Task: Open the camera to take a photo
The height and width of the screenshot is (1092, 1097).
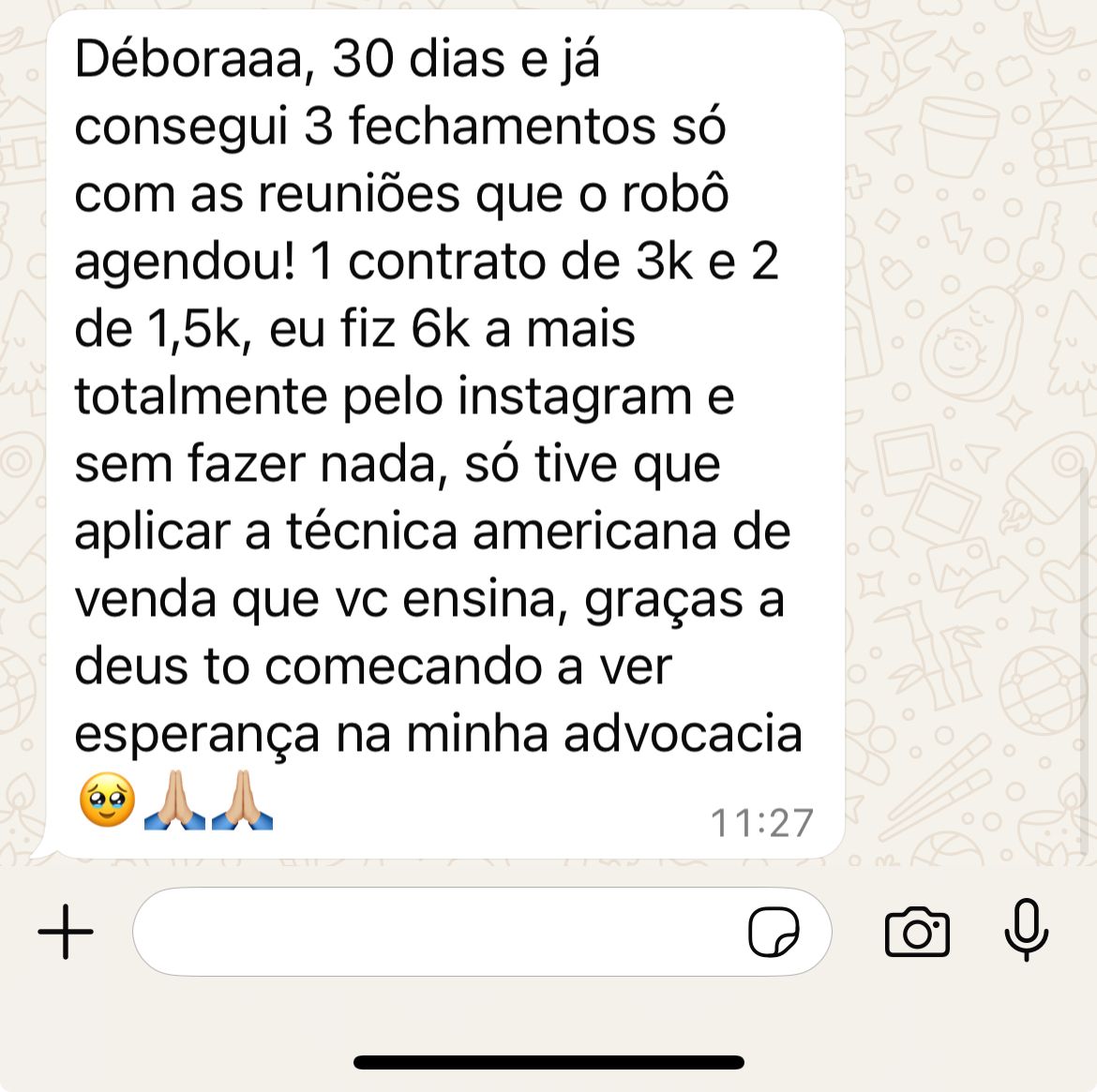Action: point(917,932)
